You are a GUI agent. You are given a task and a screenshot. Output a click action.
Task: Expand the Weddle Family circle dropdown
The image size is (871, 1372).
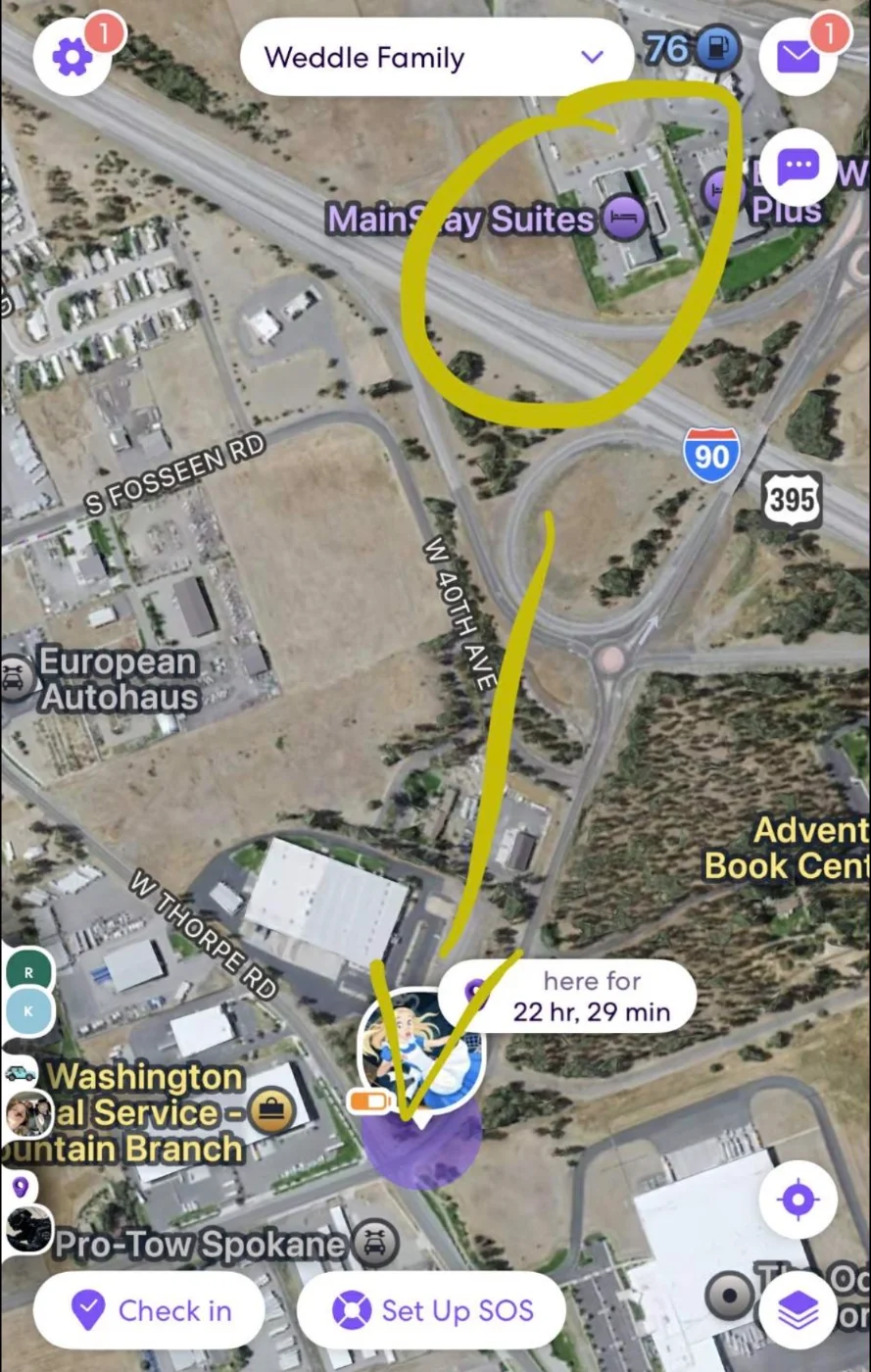tap(592, 57)
